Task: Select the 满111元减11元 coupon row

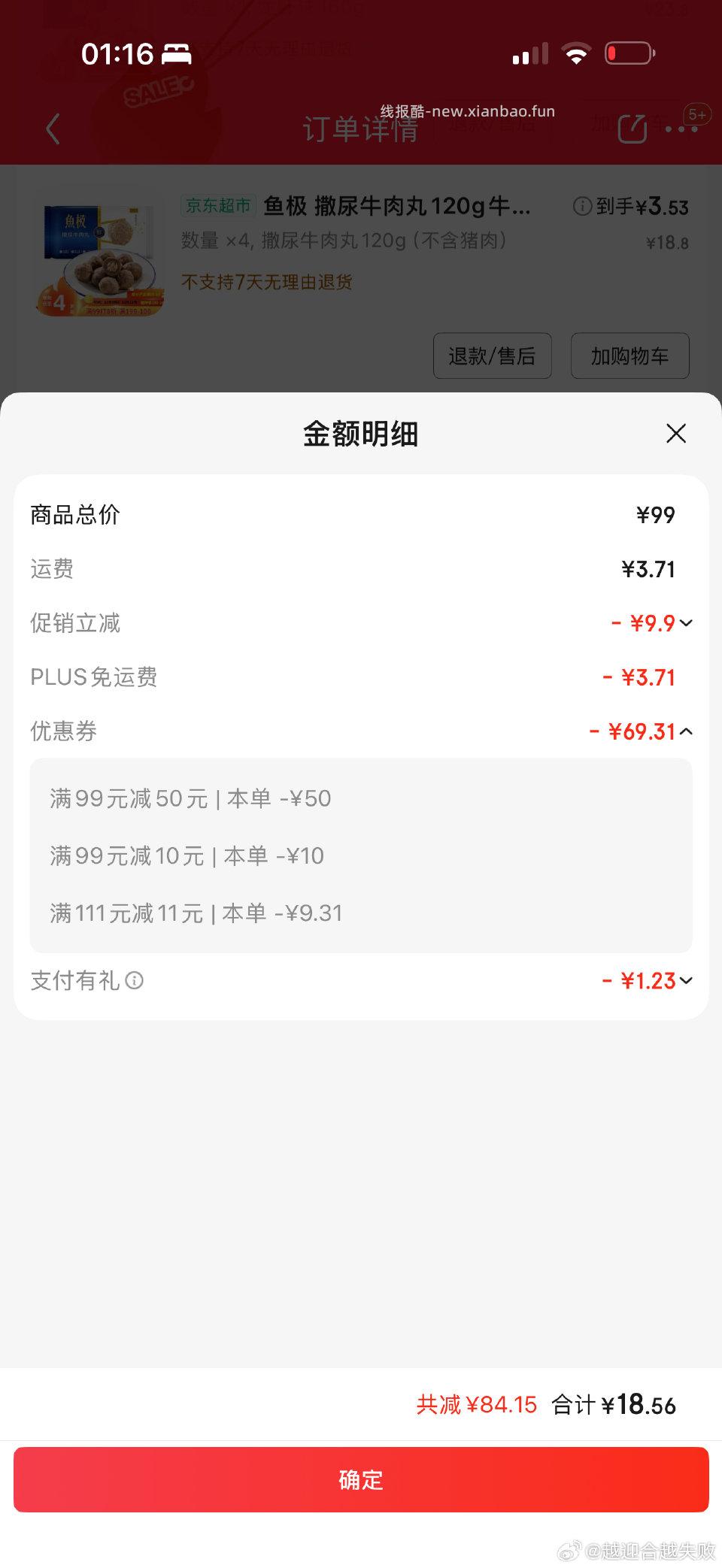Action: (192, 913)
